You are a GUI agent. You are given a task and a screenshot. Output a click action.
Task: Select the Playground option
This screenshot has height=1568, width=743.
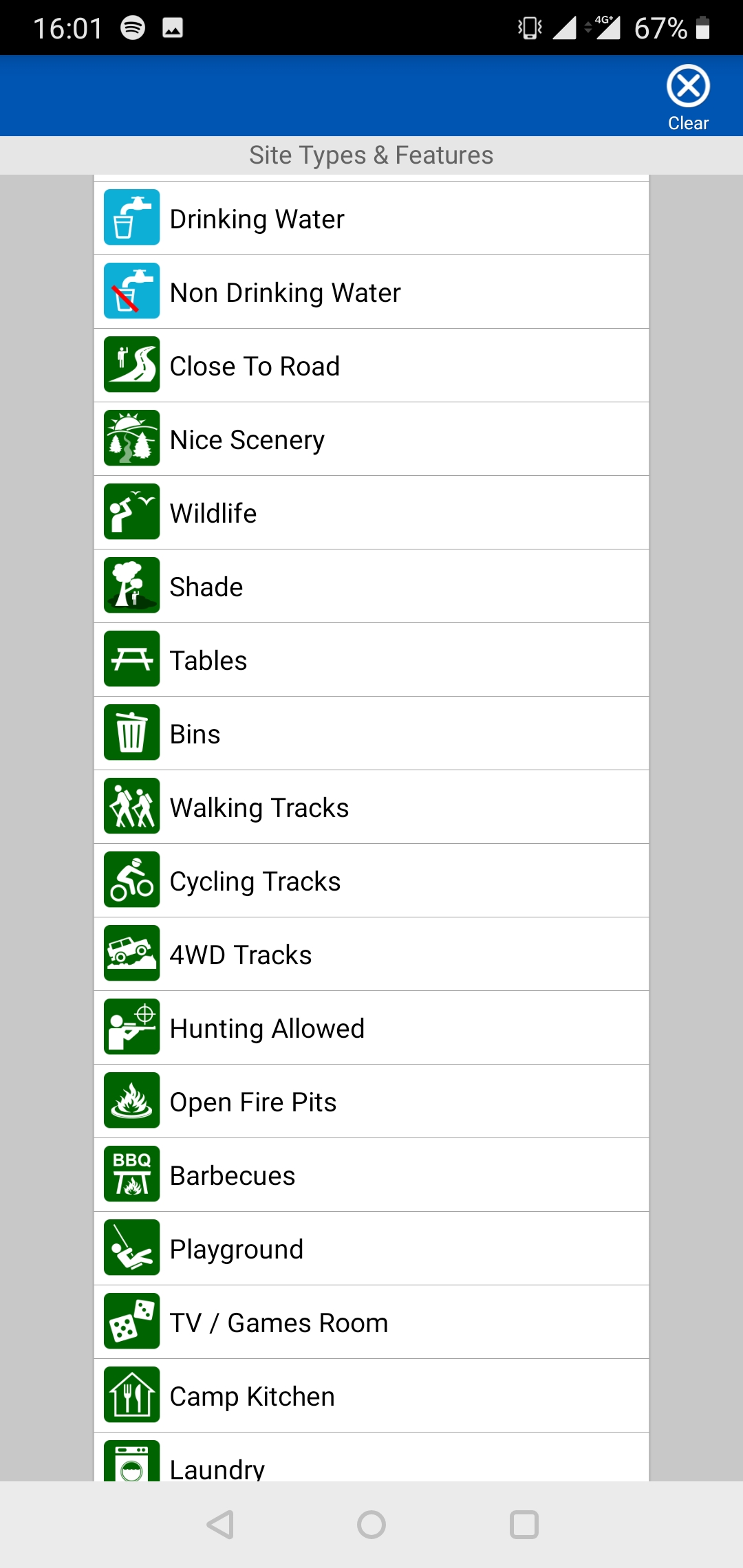(x=371, y=1249)
